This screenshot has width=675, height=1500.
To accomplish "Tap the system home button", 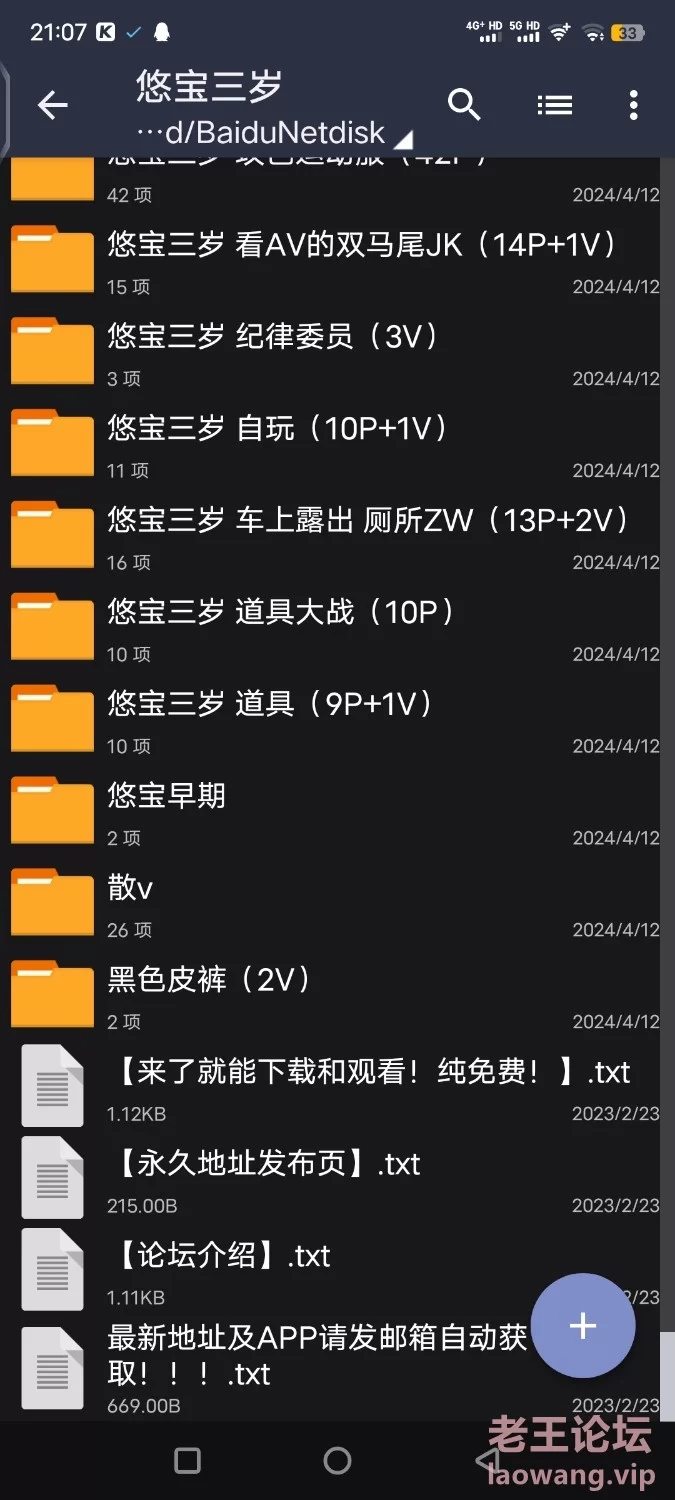I will point(338,1461).
